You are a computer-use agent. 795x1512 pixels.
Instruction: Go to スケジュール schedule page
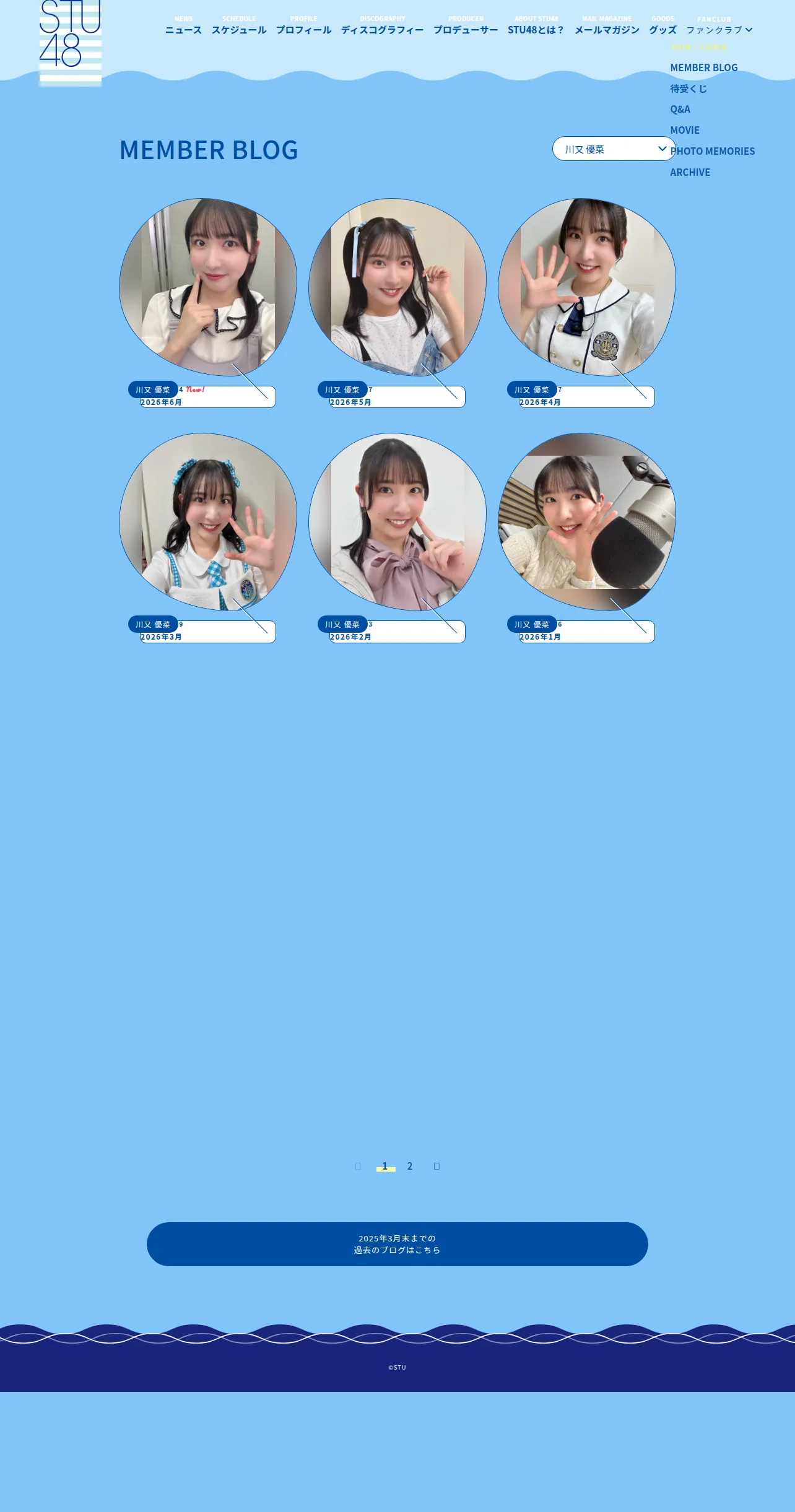pyautogui.click(x=239, y=25)
